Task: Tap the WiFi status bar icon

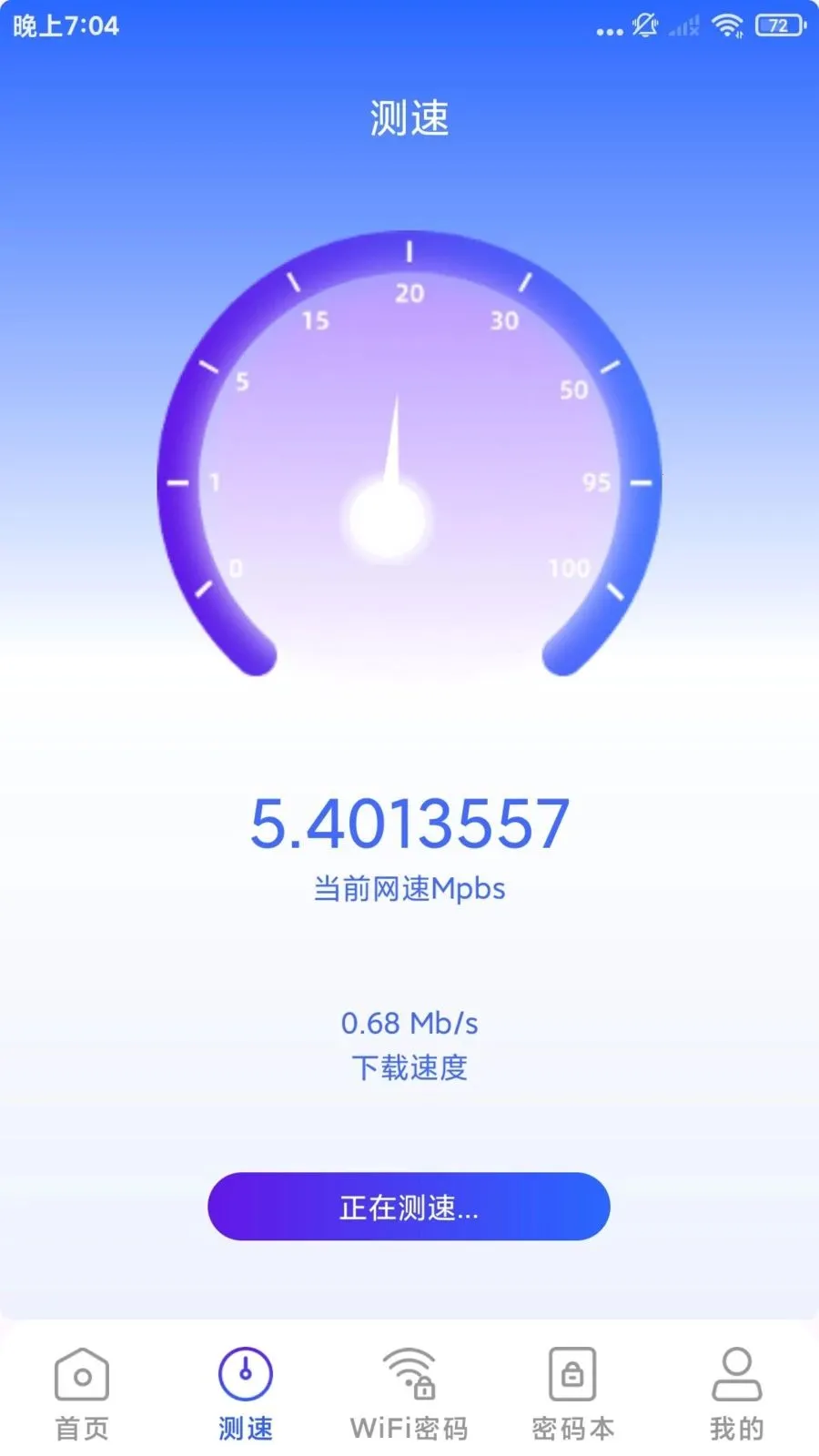Action: coord(725,27)
